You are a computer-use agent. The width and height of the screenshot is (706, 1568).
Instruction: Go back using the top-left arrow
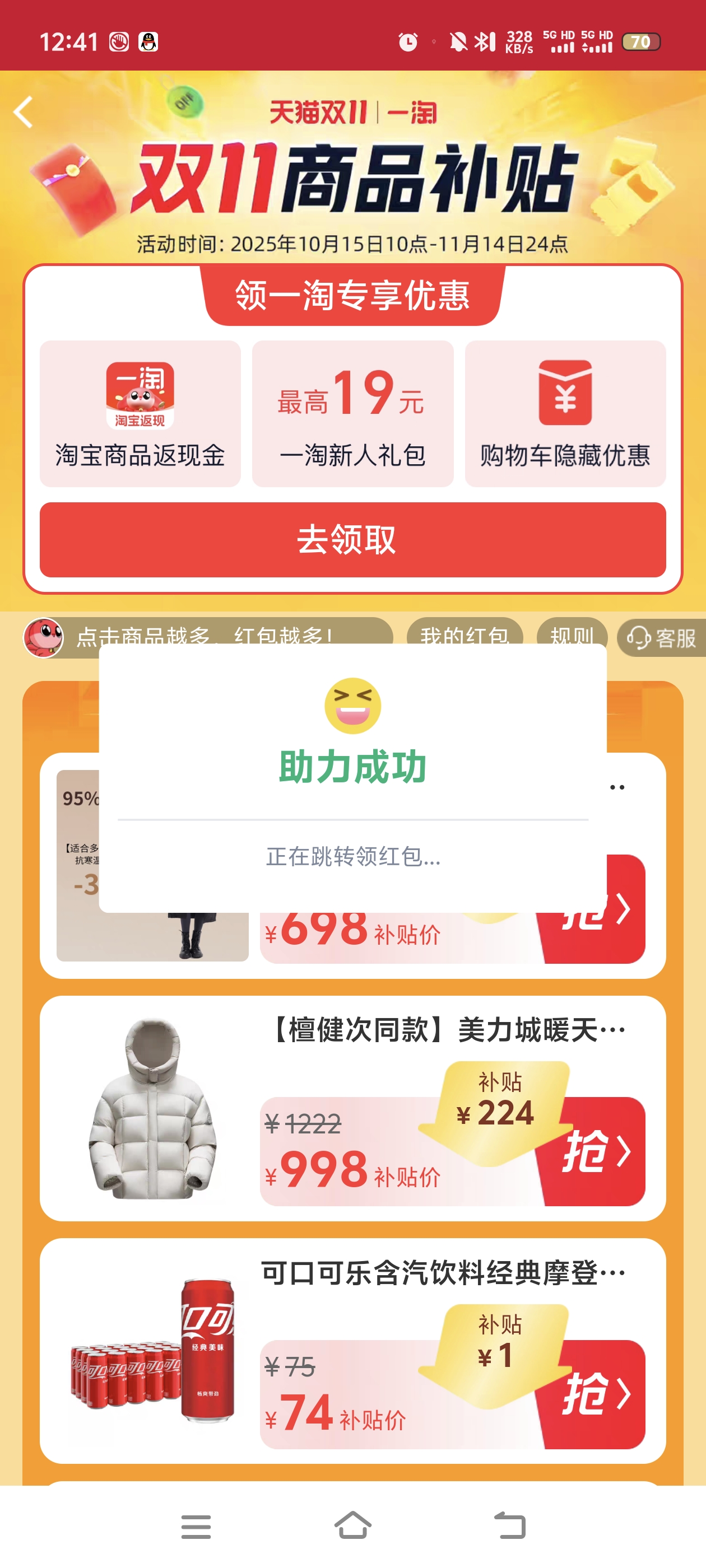point(23,113)
